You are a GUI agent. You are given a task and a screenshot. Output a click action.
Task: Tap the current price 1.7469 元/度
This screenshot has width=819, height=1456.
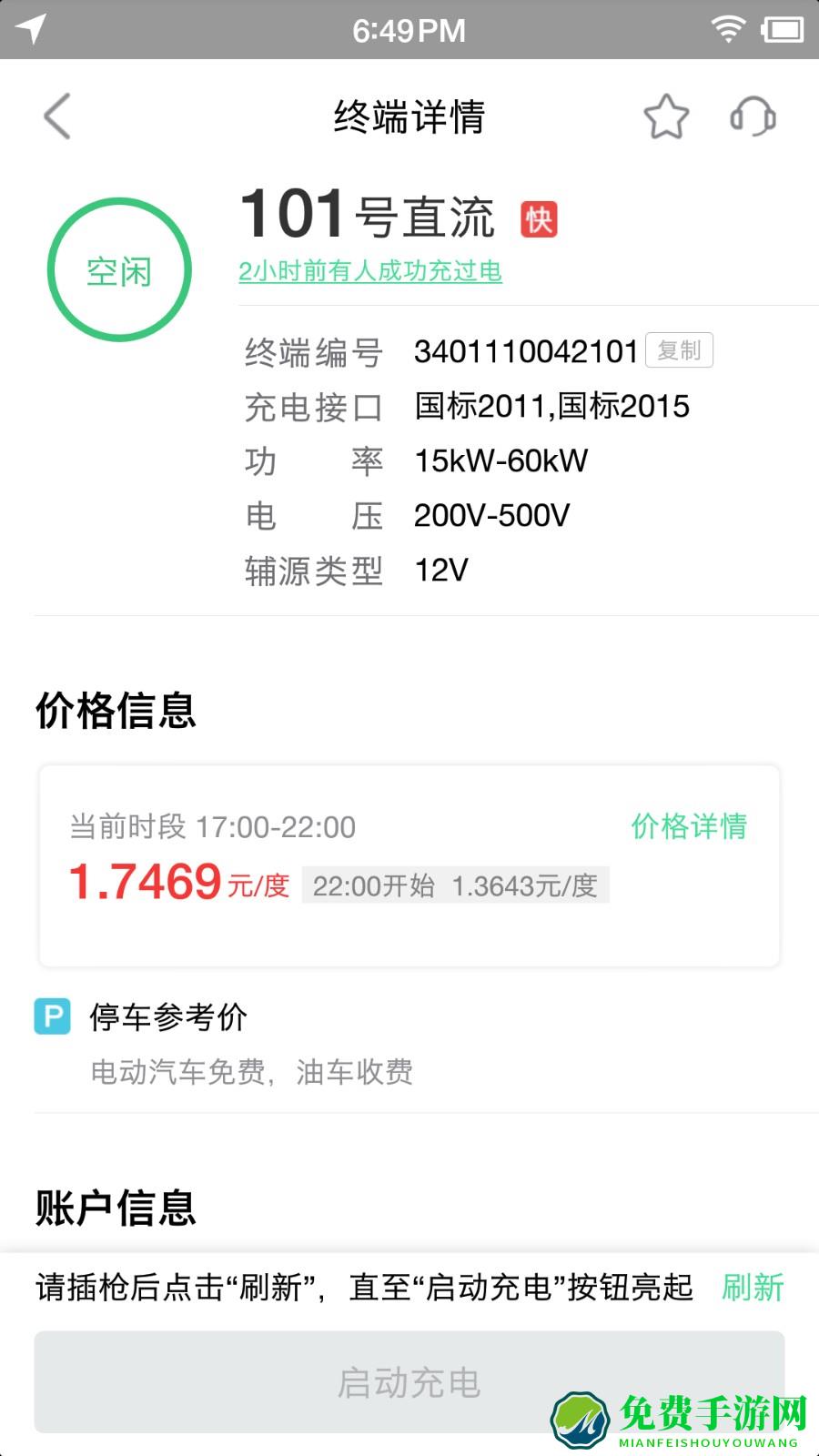(146, 881)
